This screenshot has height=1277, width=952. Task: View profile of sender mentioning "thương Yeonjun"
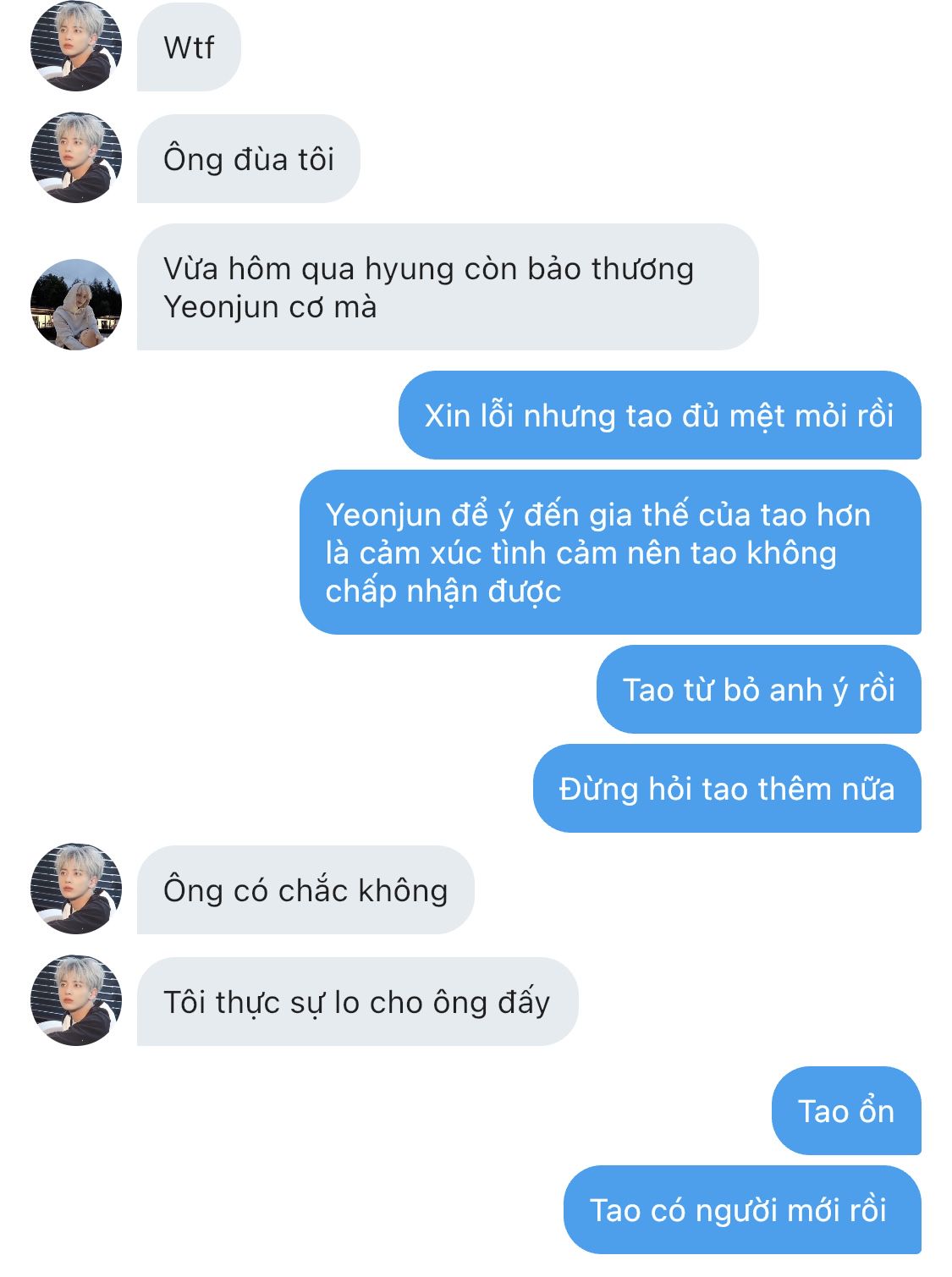tap(76, 304)
